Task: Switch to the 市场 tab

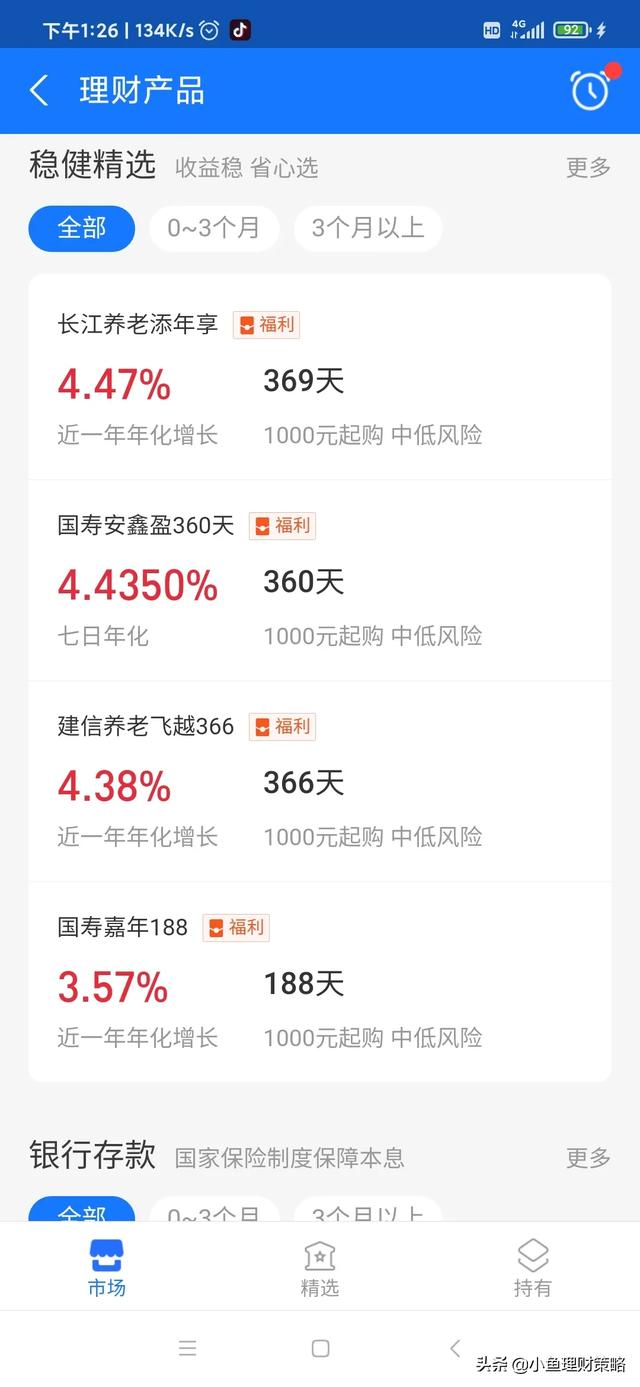Action: point(107,1268)
